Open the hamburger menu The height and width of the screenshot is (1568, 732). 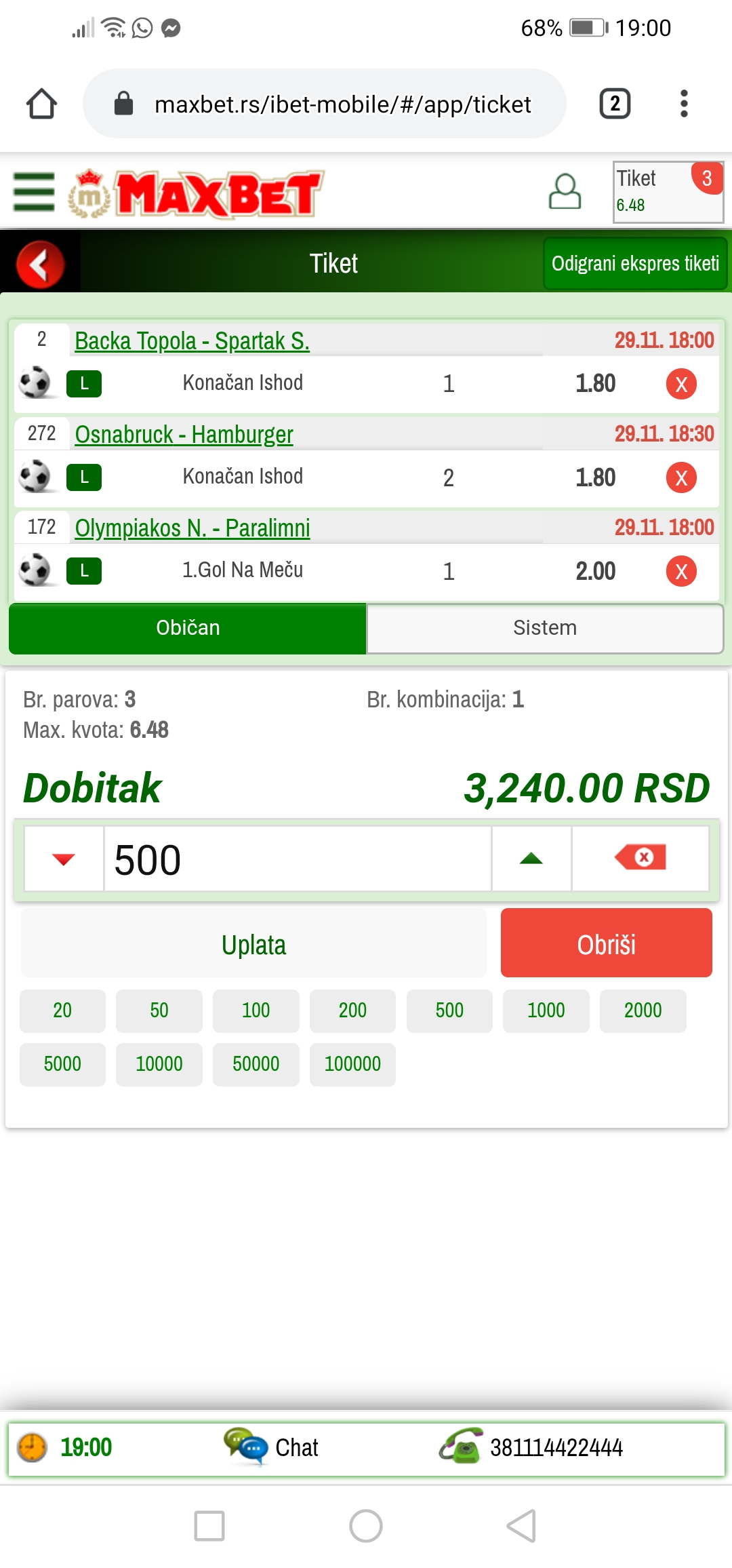[34, 193]
